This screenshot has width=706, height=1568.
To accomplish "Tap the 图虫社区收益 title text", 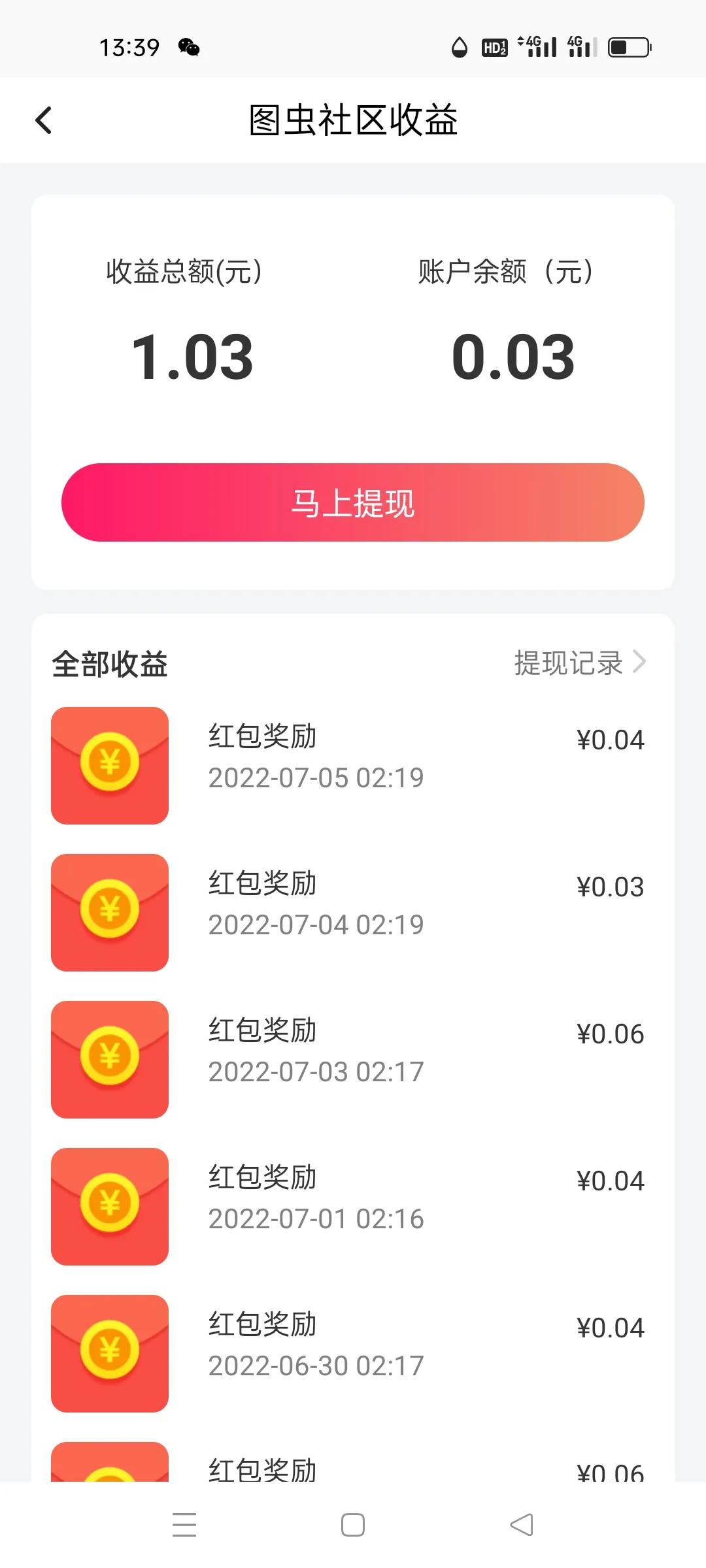I will pyautogui.click(x=353, y=120).
